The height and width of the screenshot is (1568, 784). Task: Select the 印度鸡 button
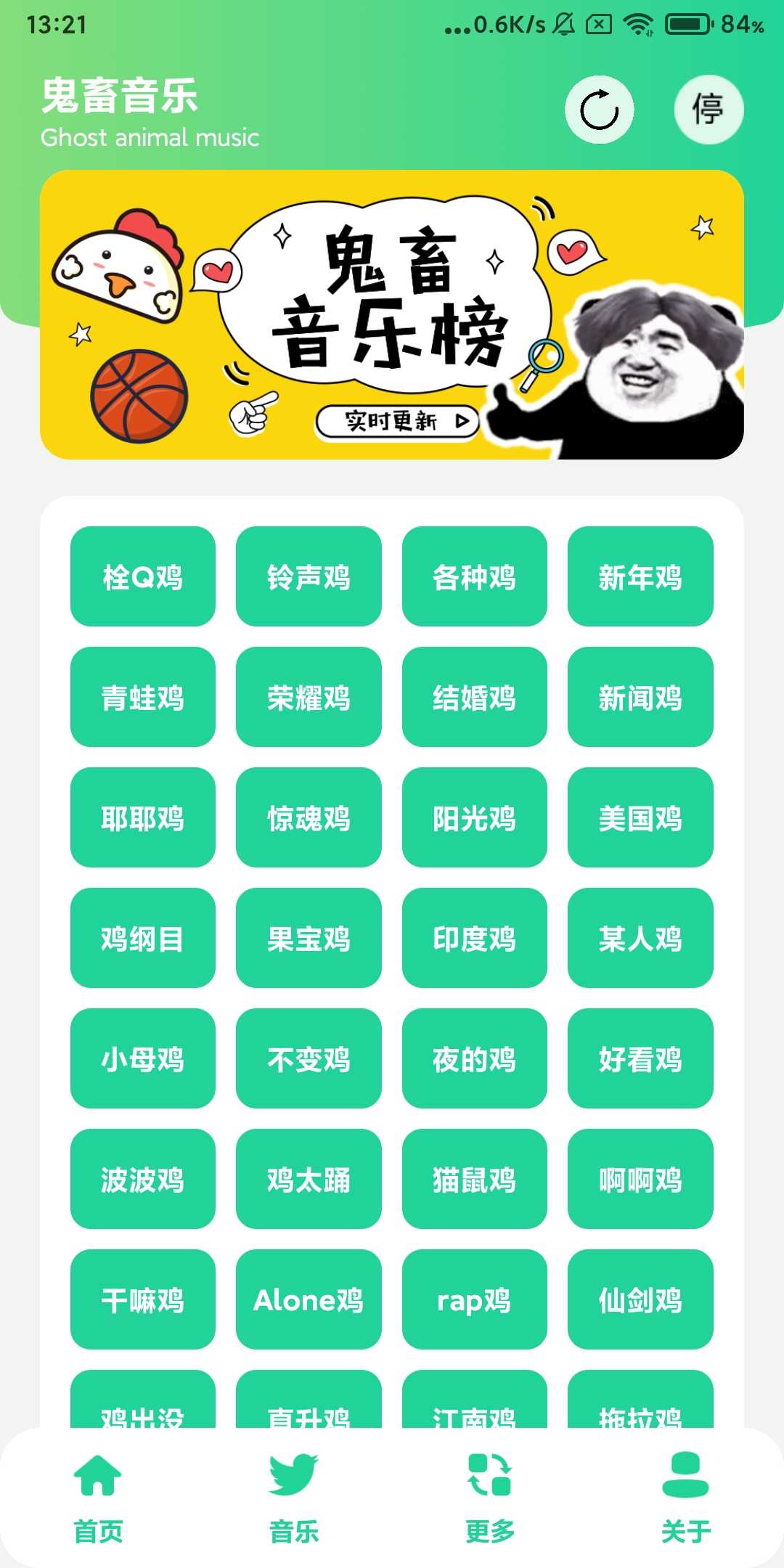(474, 938)
